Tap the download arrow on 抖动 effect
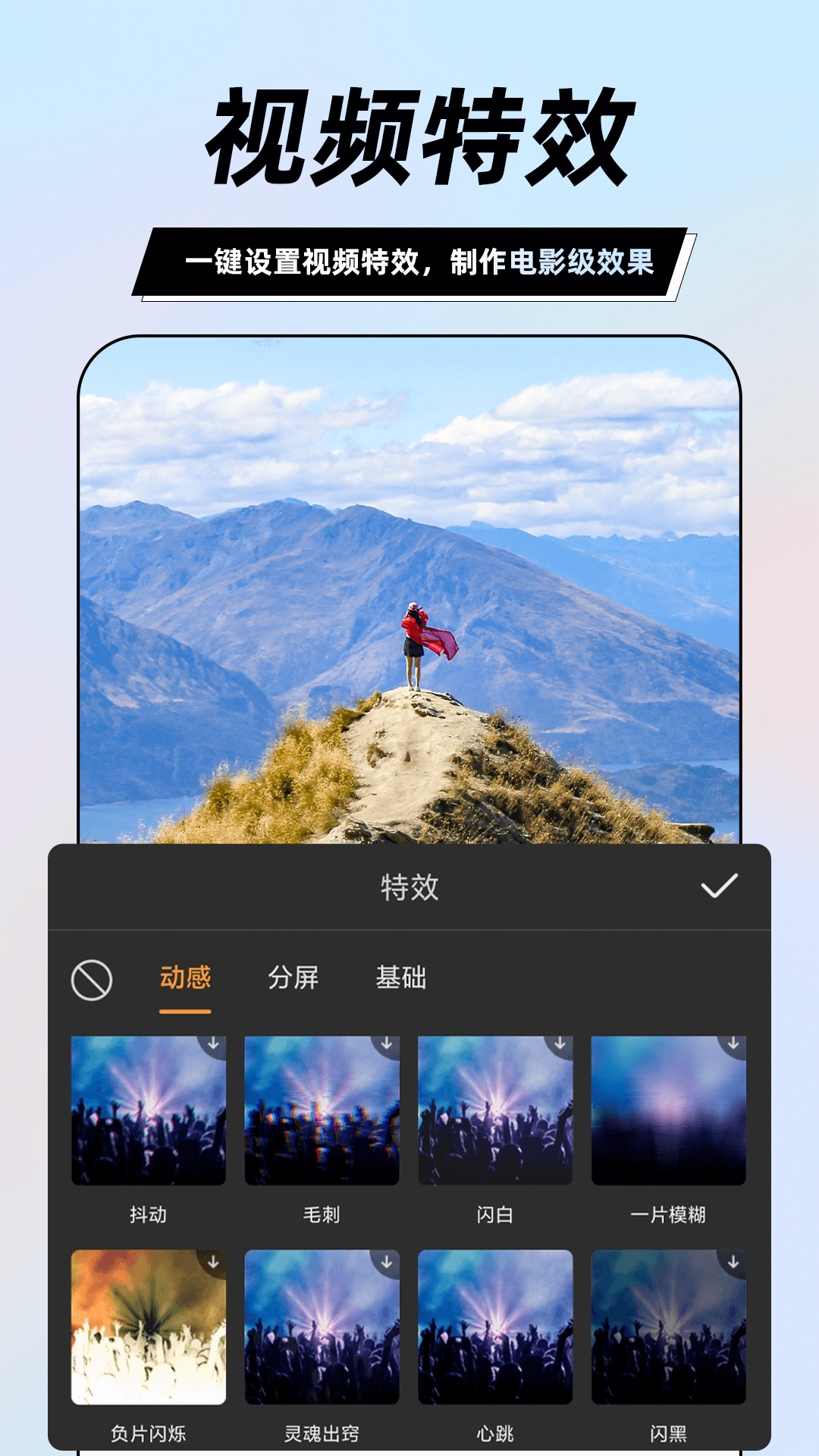Viewport: 819px width, 1456px height. [212, 1044]
